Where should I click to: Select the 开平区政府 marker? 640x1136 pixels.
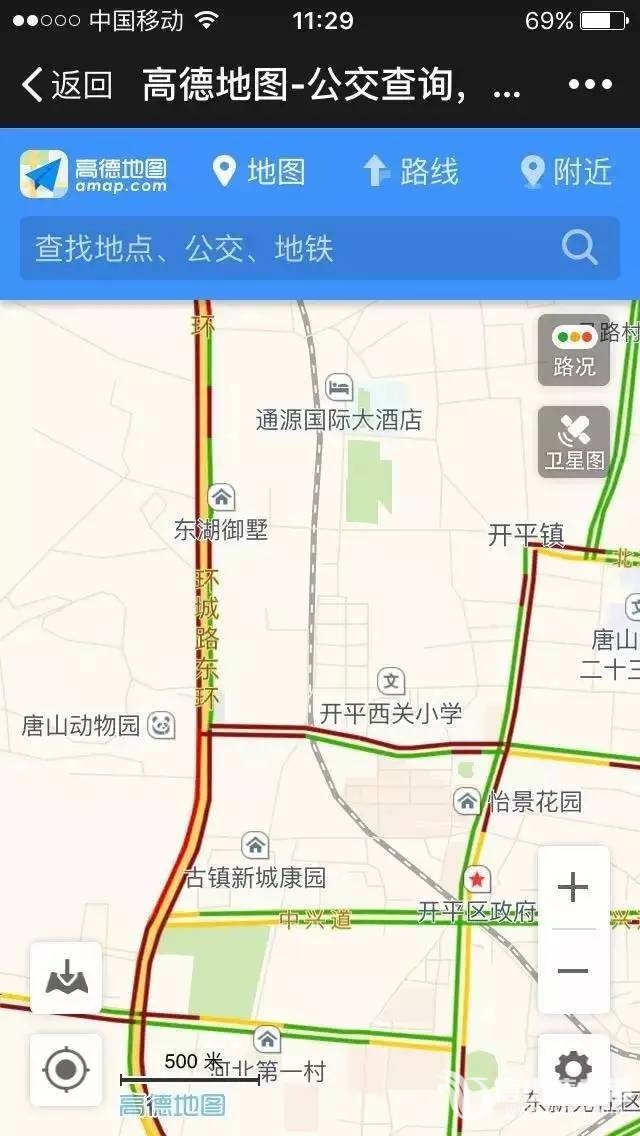478,880
